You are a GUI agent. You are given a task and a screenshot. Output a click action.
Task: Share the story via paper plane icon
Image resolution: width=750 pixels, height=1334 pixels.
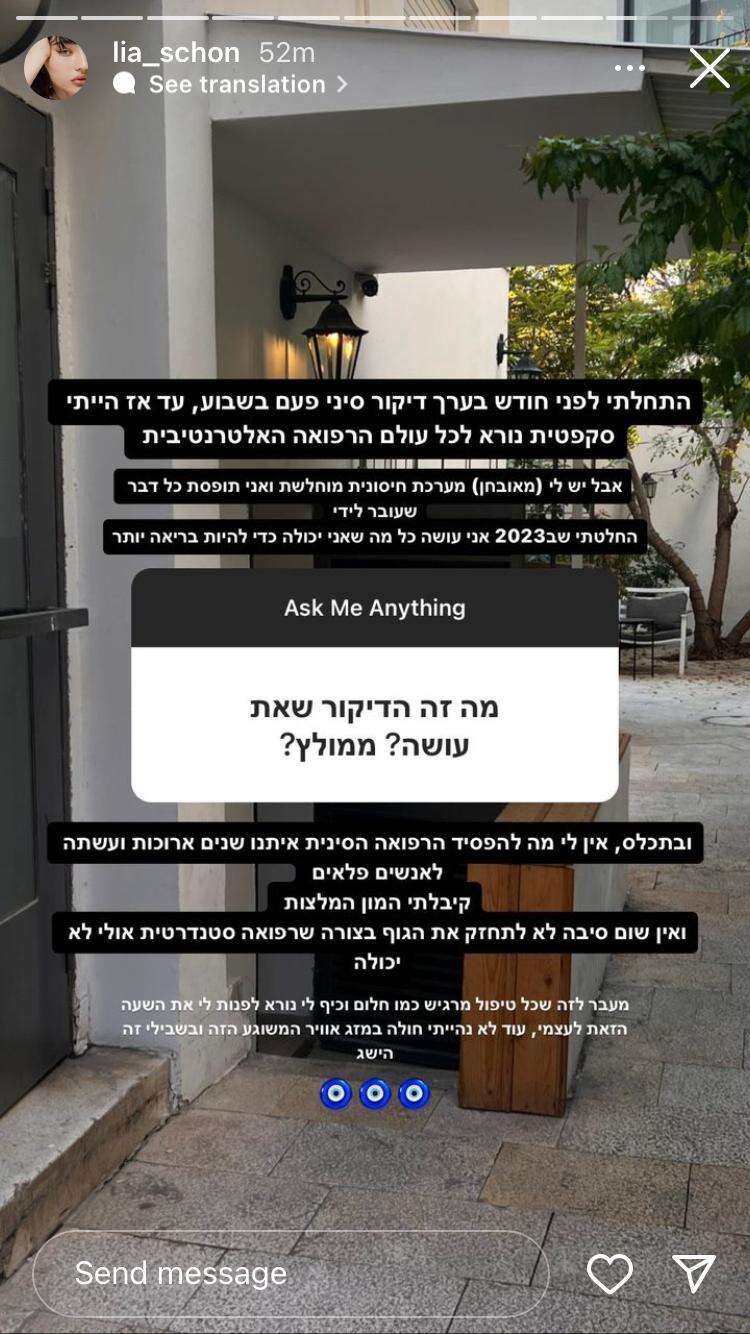pyautogui.click(x=694, y=1273)
